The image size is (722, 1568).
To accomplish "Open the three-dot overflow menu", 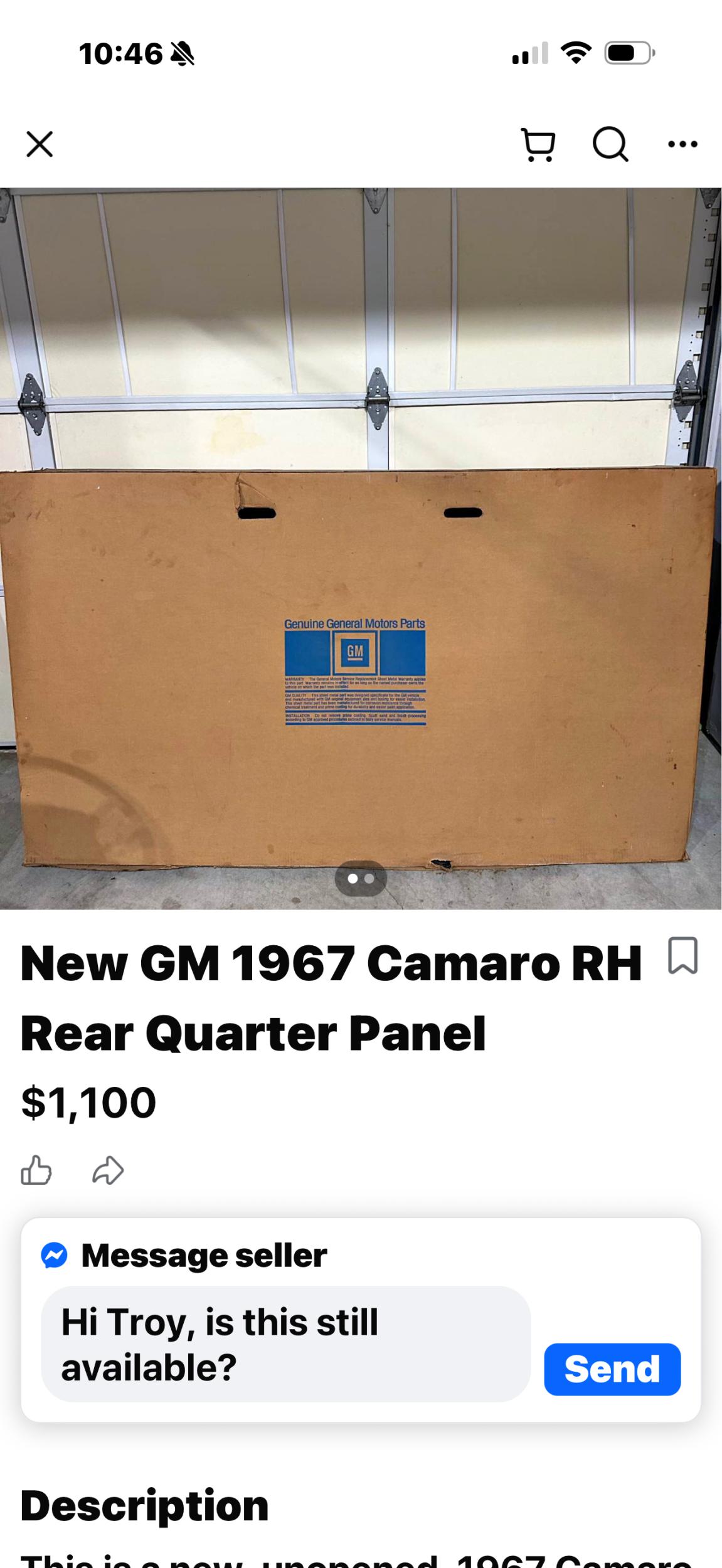I will tap(682, 145).
